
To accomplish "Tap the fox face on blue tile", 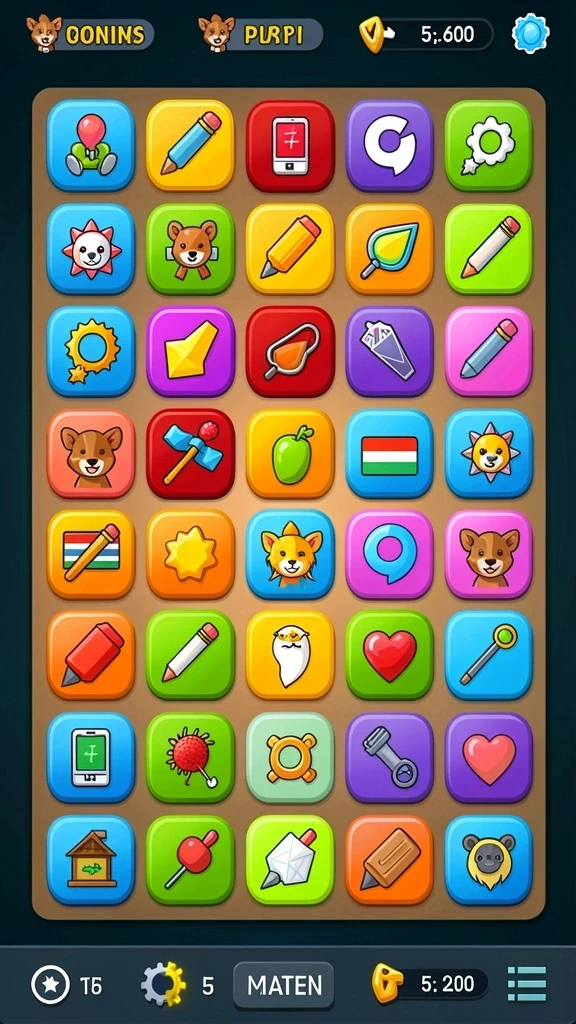I will point(290,554).
